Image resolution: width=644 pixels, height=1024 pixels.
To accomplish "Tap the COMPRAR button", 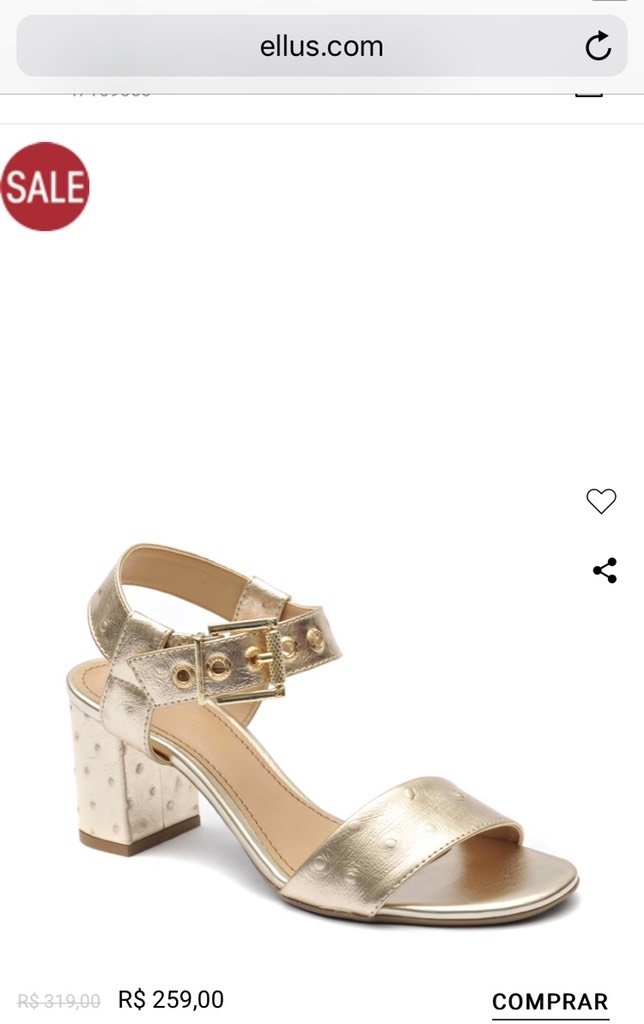I will click(550, 1001).
